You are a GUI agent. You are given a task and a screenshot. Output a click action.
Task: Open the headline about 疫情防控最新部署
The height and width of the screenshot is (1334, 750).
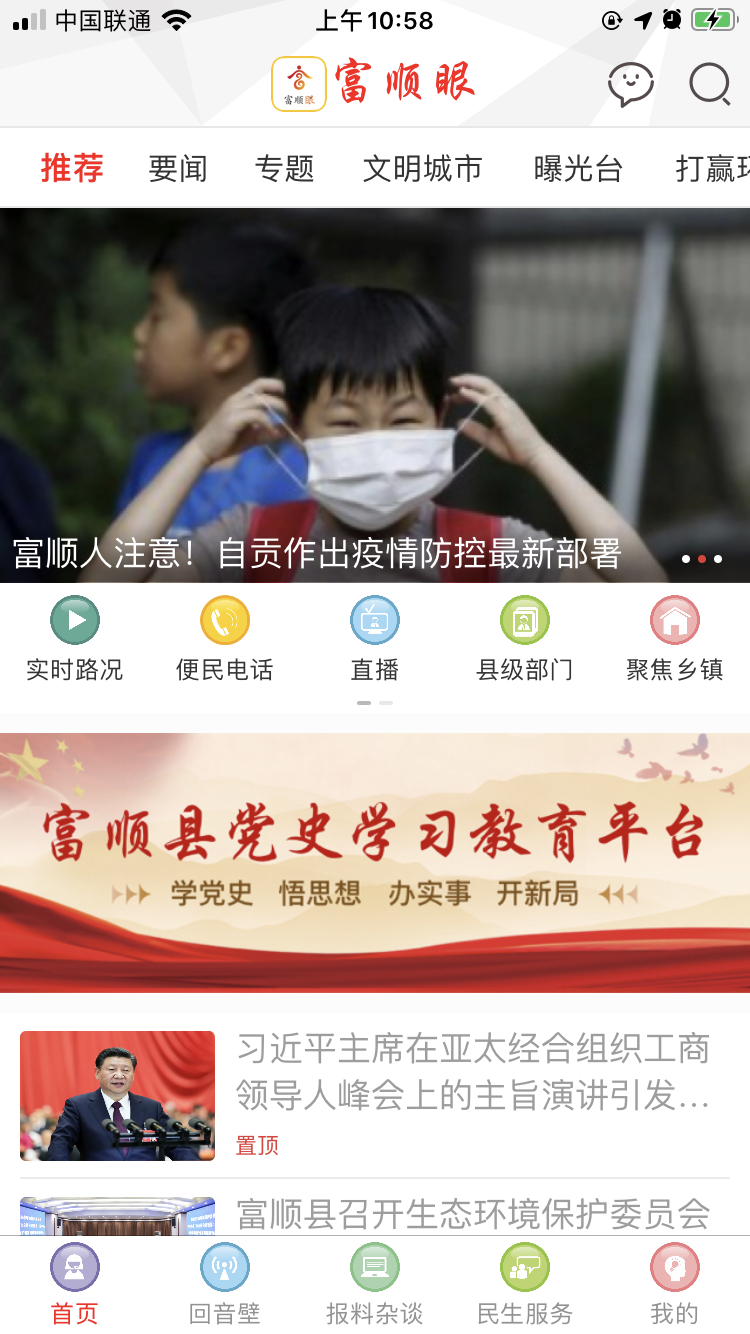[x=318, y=553]
